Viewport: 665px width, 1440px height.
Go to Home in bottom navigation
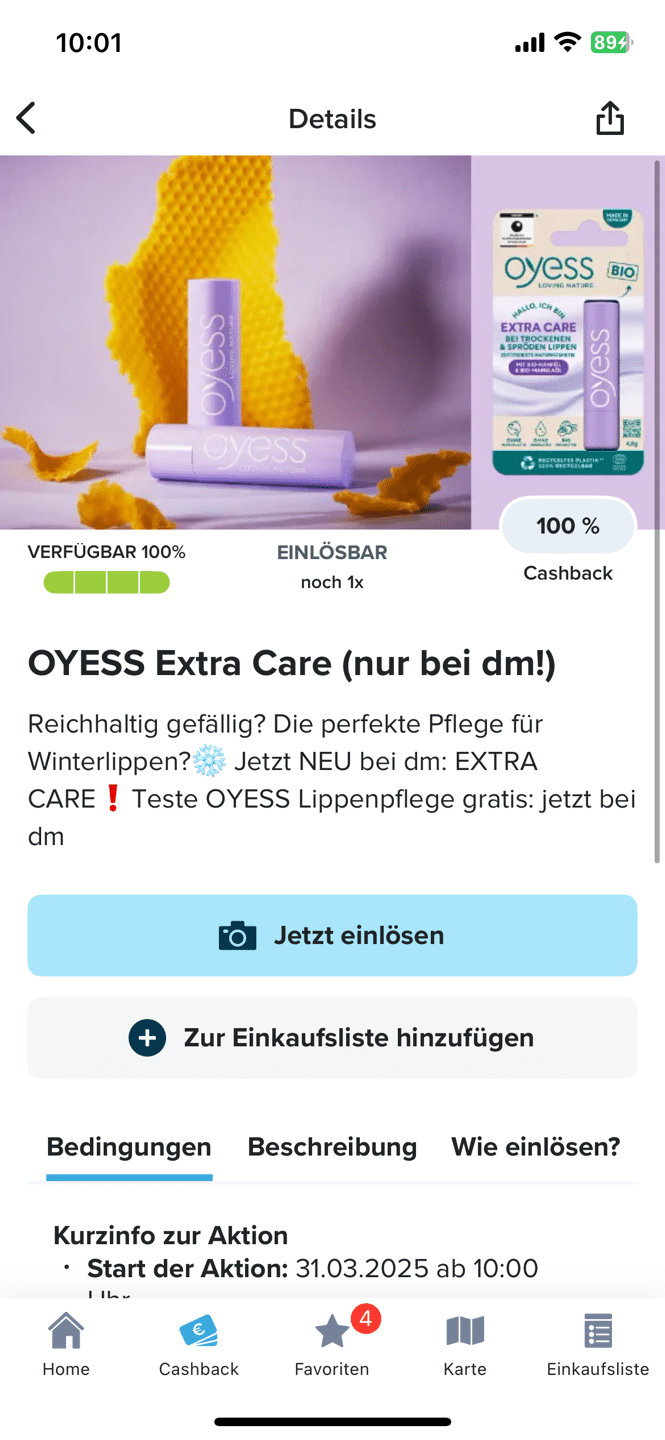pos(66,1346)
